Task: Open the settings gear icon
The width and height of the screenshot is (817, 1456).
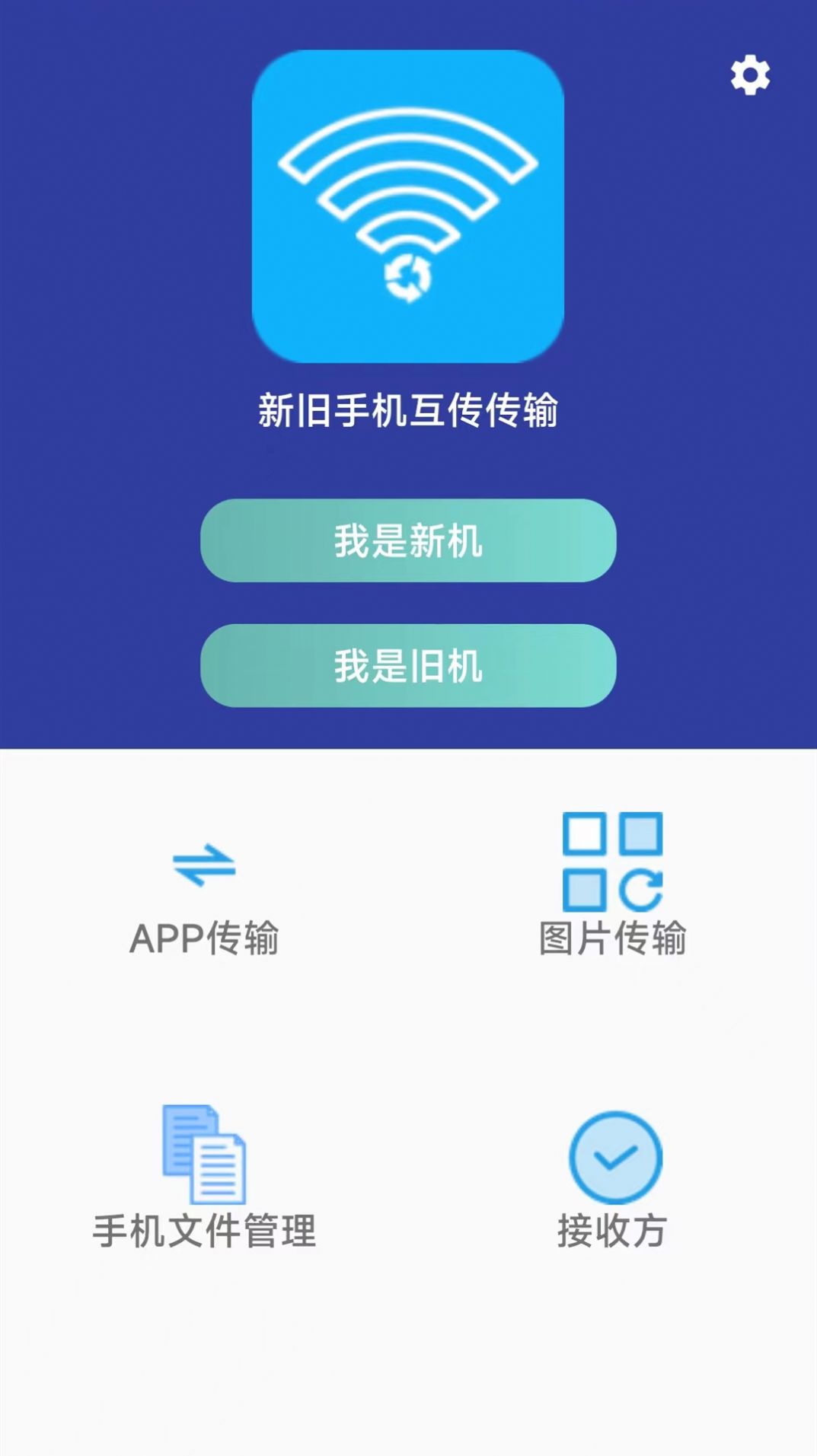Action: [x=750, y=75]
